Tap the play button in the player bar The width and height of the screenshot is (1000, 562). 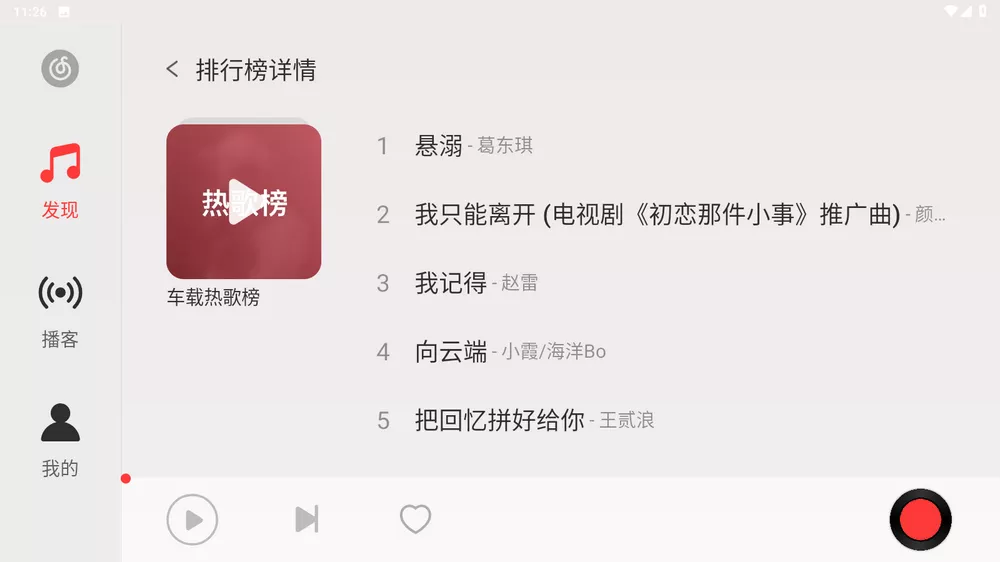[192, 519]
